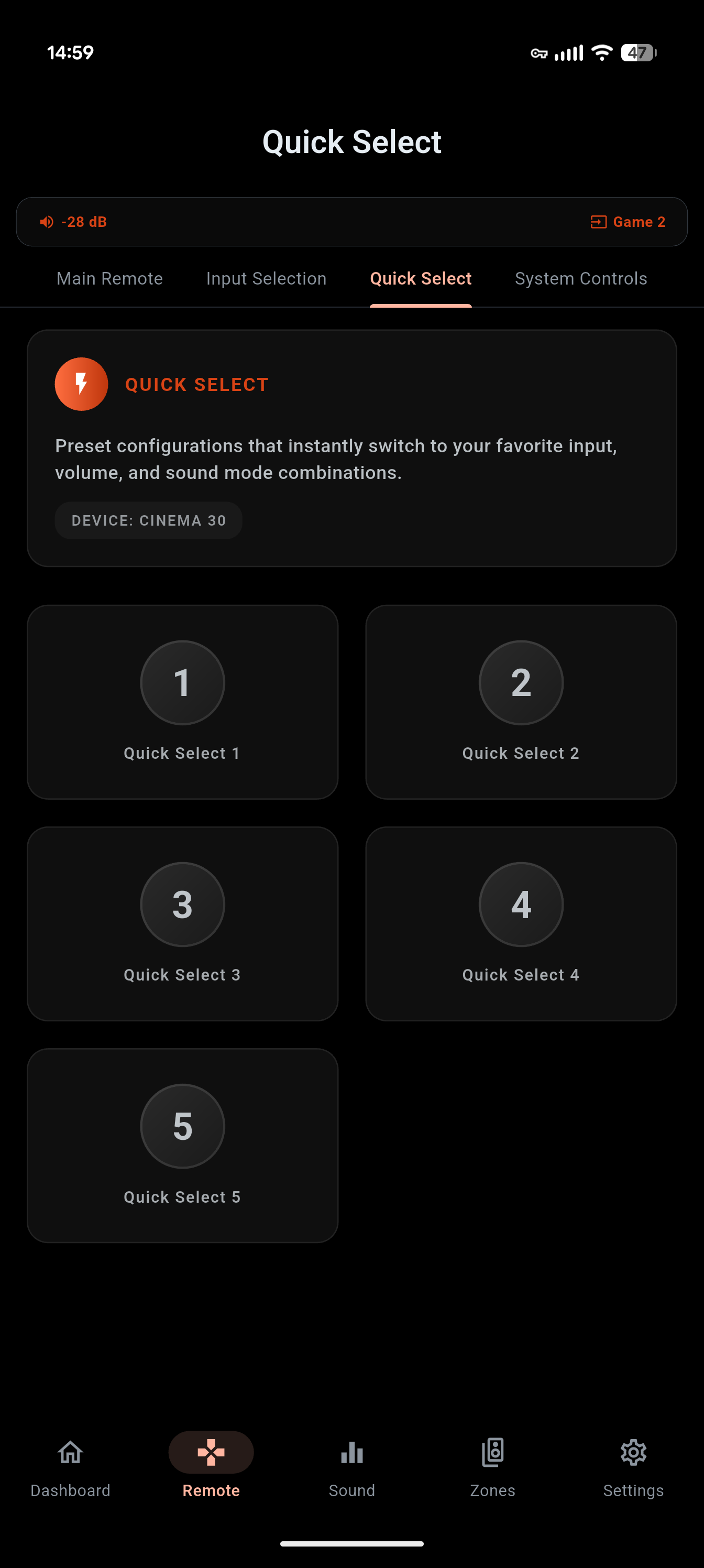Tap the battery indicator in the status bar
This screenshot has width=704, height=1568.
pos(639,53)
